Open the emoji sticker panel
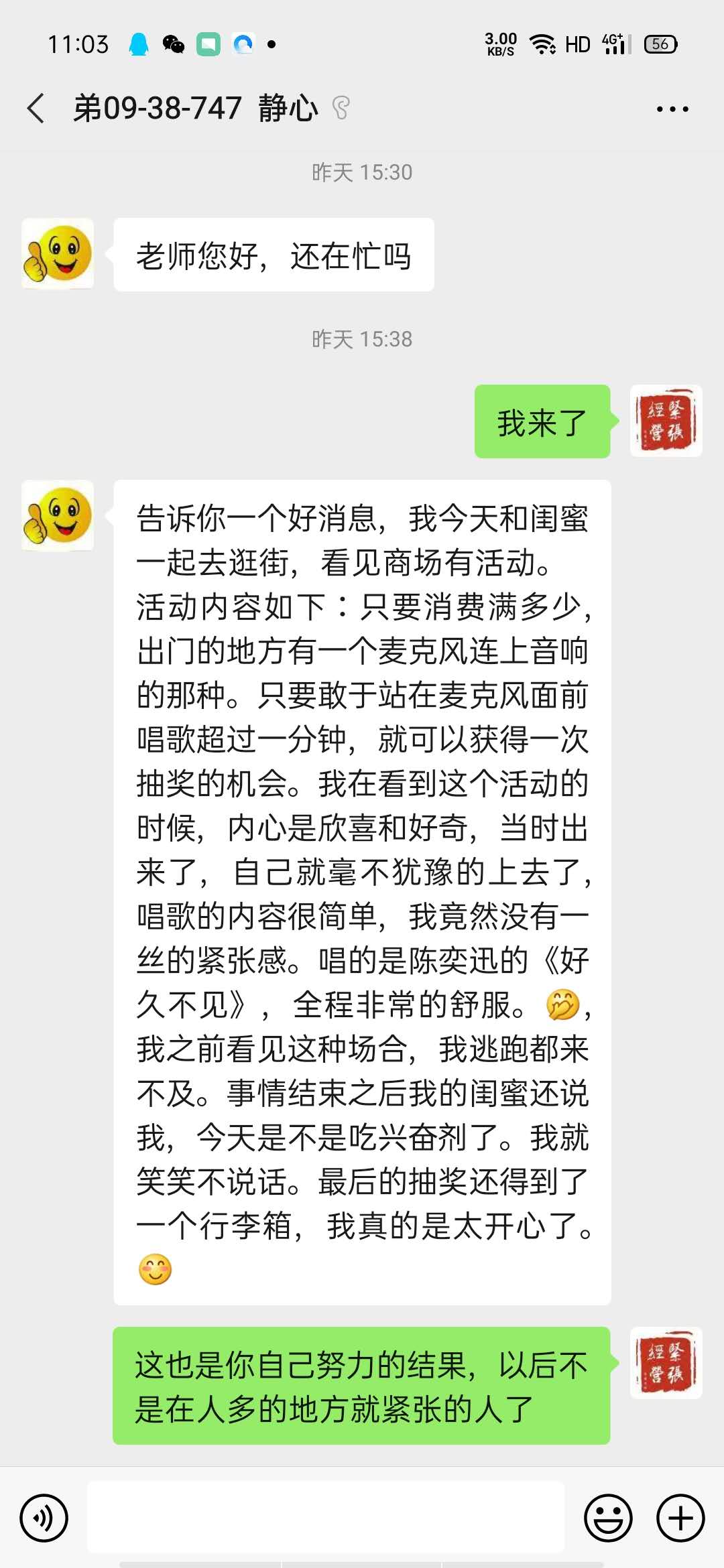Screen dimensions: 724x1568 click(608, 1517)
